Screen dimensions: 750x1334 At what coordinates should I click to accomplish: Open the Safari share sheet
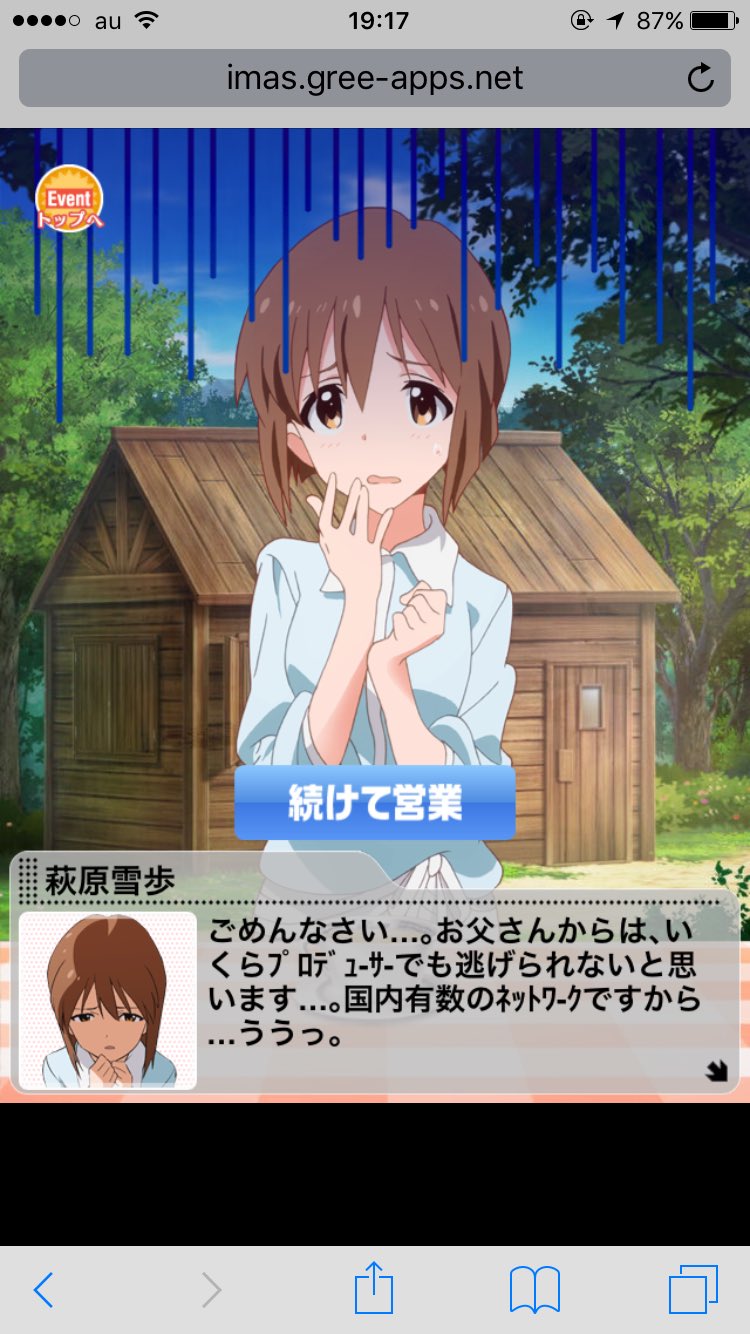[x=374, y=1288]
